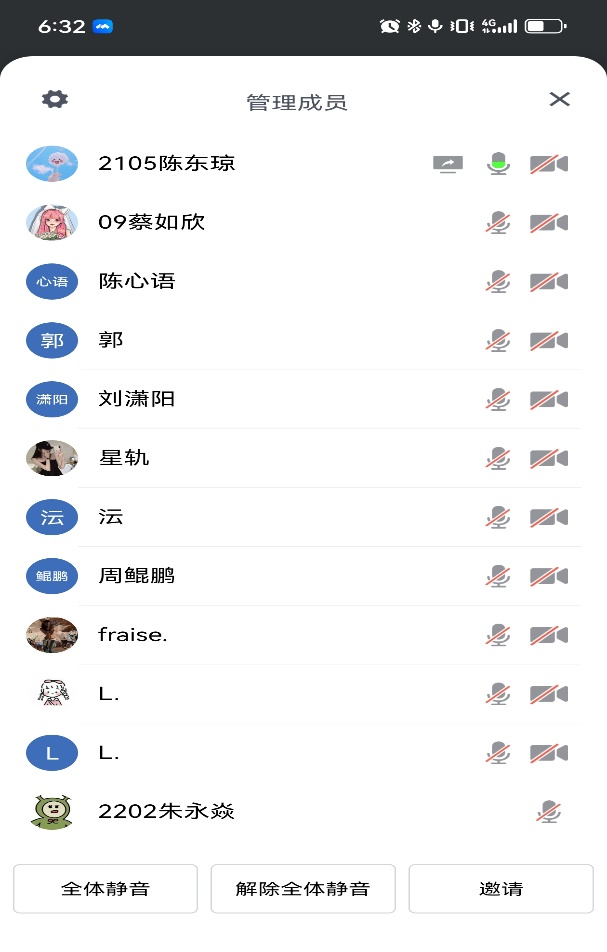Mute all members with 全体静音
The height and width of the screenshot is (952, 607).
click(x=105, y=889)
